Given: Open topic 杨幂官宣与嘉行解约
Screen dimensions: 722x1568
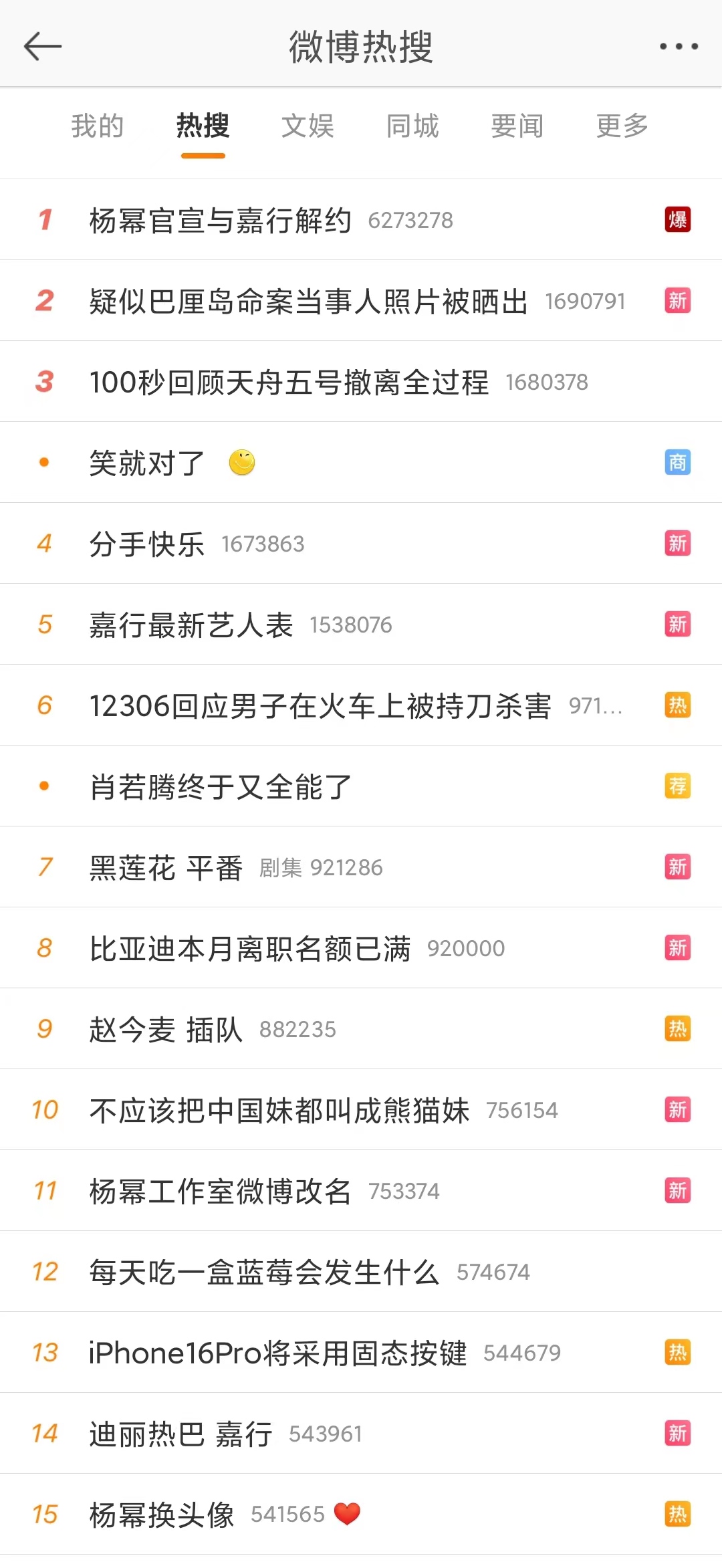Looking at the screenshot, I should tap(221, 220).
